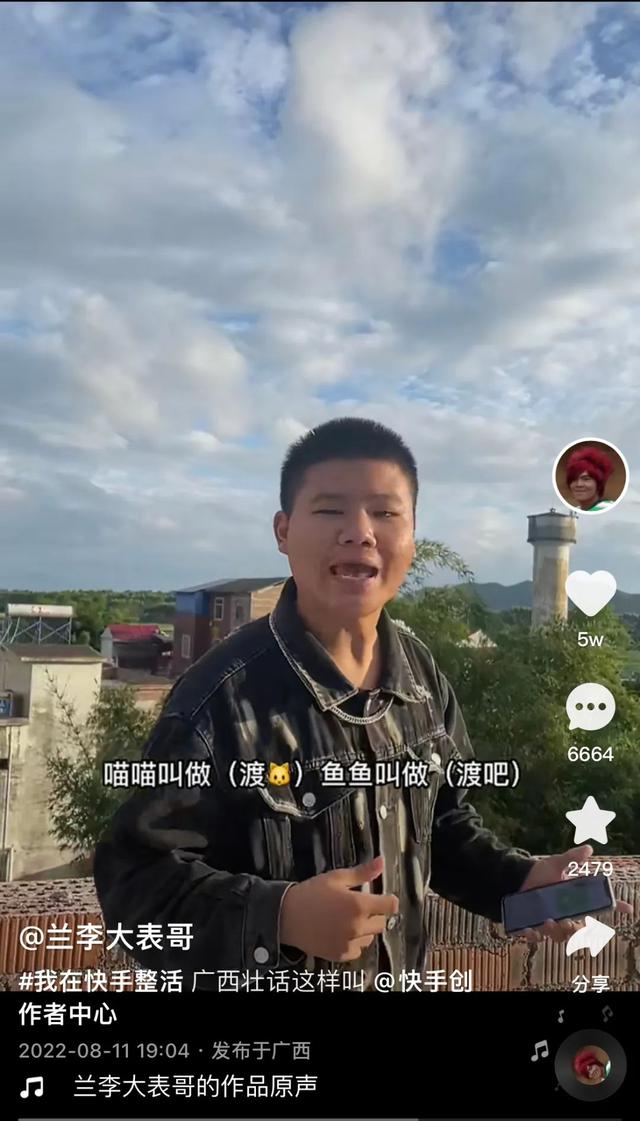Open @兰李大表哥 username link

pyautogui.click(x=106, y=938)
